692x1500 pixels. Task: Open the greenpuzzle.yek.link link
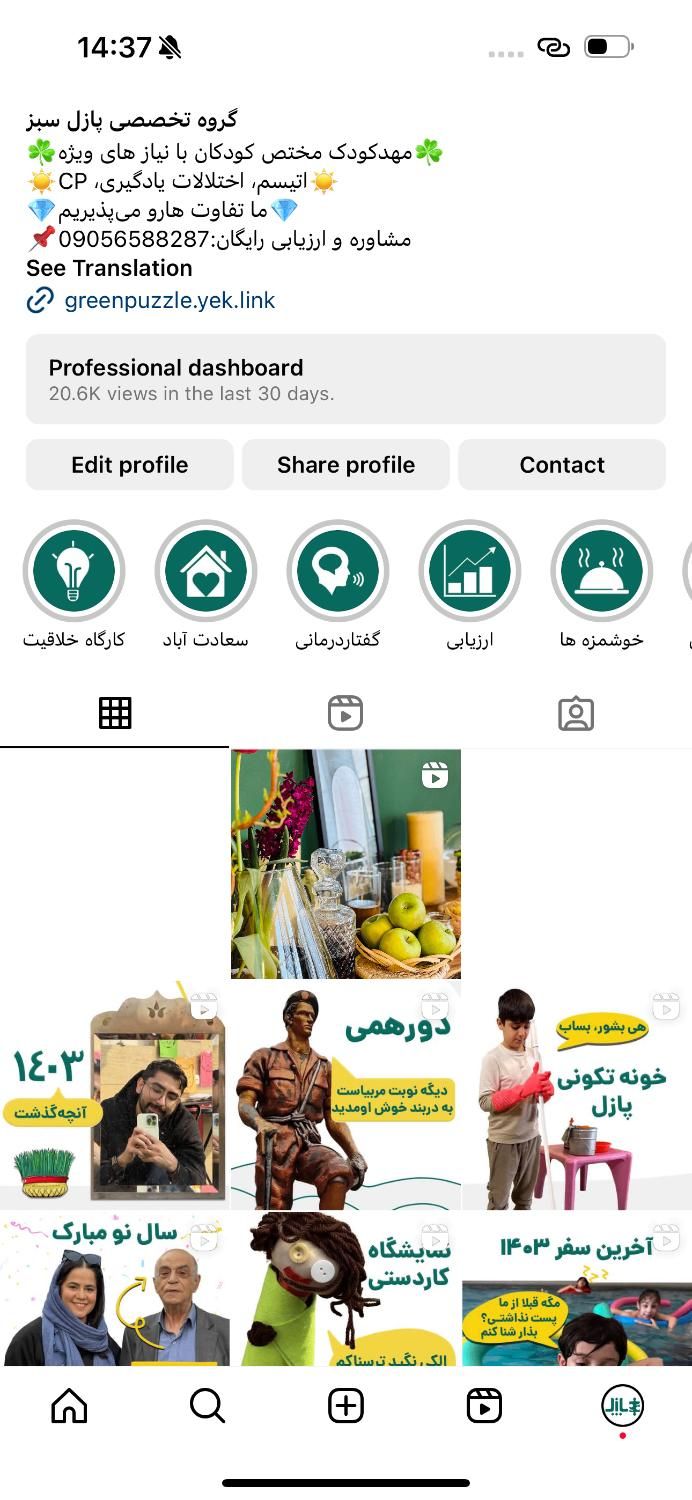pyautogui.click(x=168, y=300)
